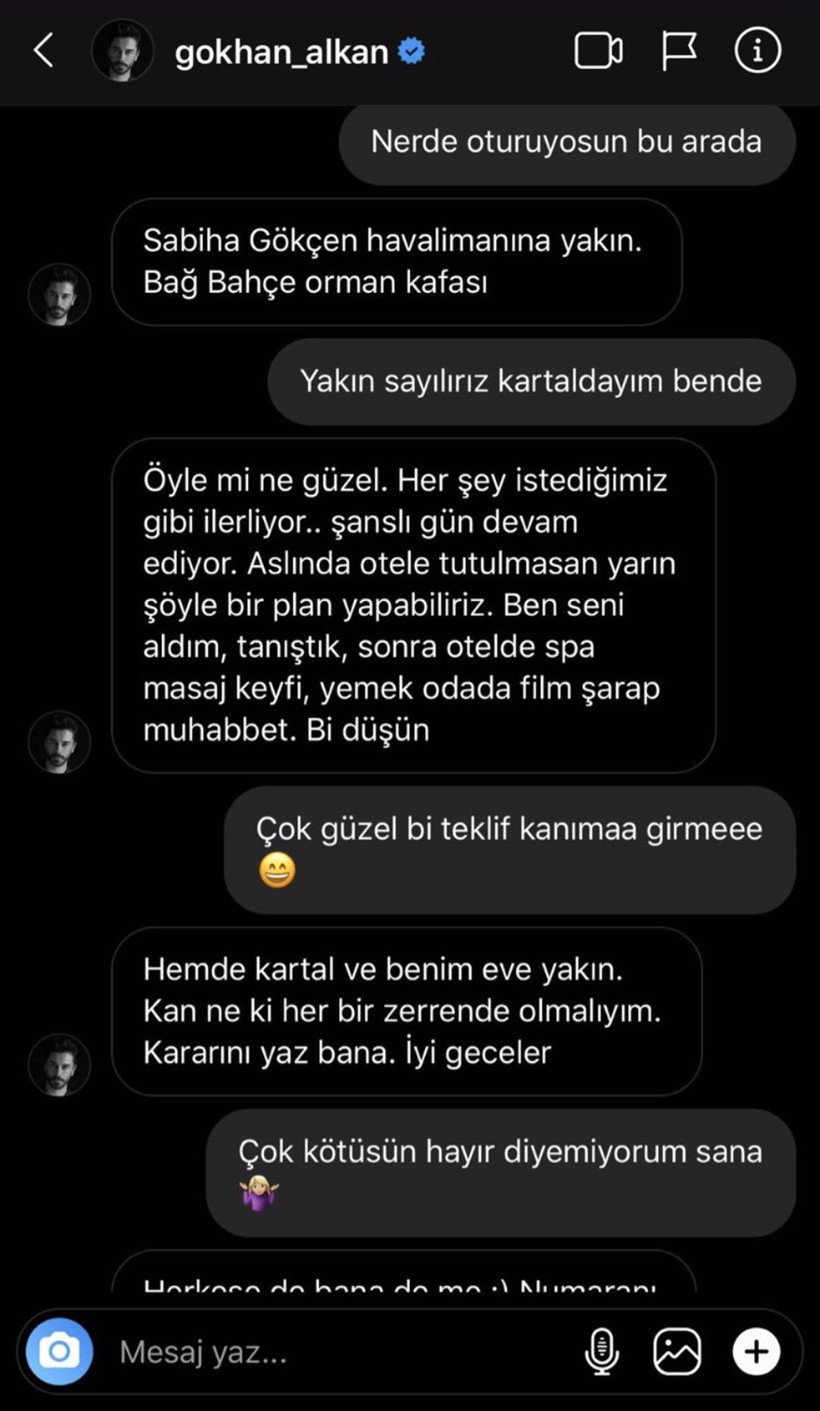
Task: Tap the 'Nerde oturuyosun bu arada' message bubble
Action: coord(566,141)
